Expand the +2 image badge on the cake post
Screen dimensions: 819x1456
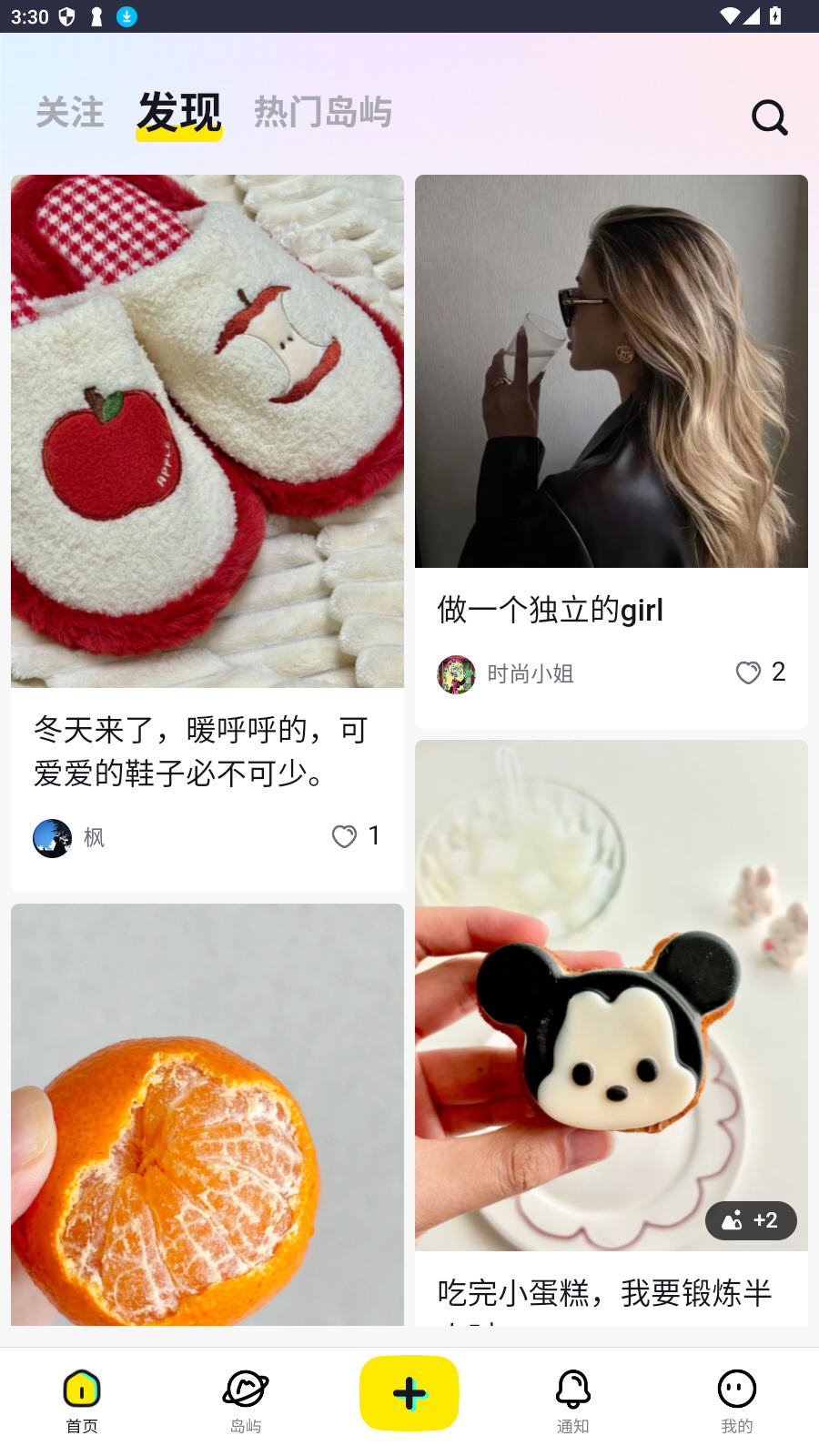coord(751,1220)
